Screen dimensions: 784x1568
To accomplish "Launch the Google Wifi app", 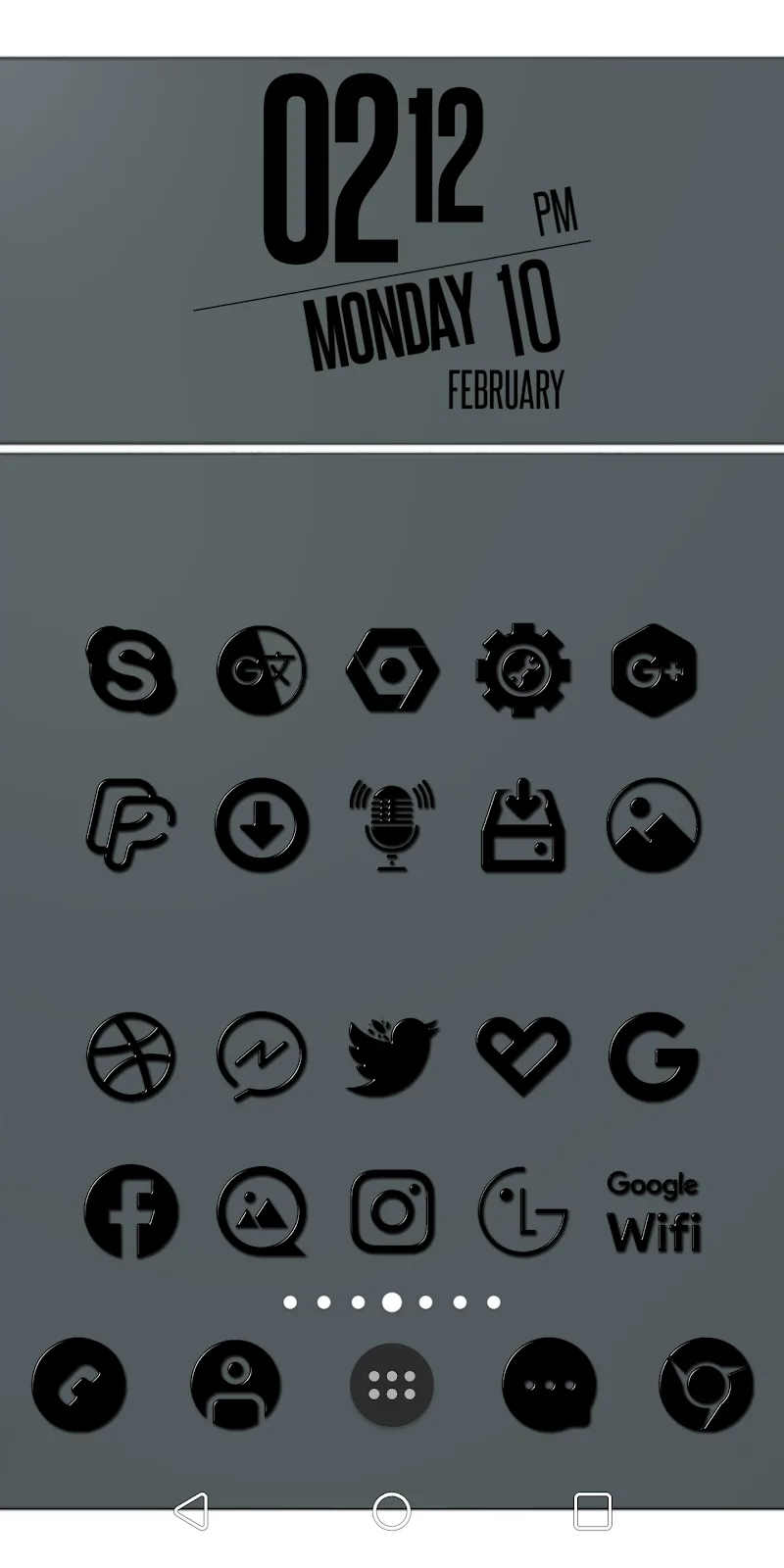I will point(654,1211).
